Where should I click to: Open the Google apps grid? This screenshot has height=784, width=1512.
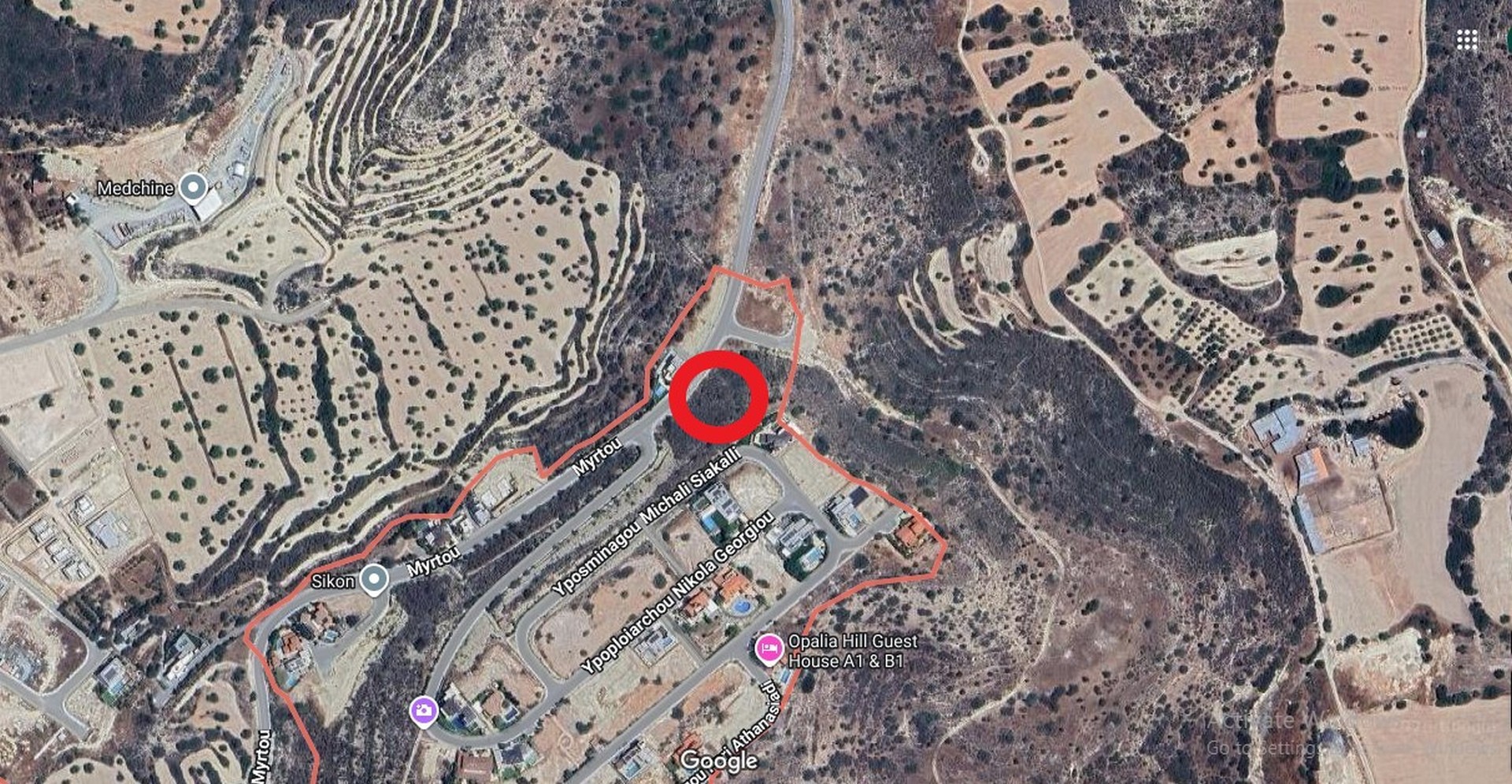[x=1466, y=40]
